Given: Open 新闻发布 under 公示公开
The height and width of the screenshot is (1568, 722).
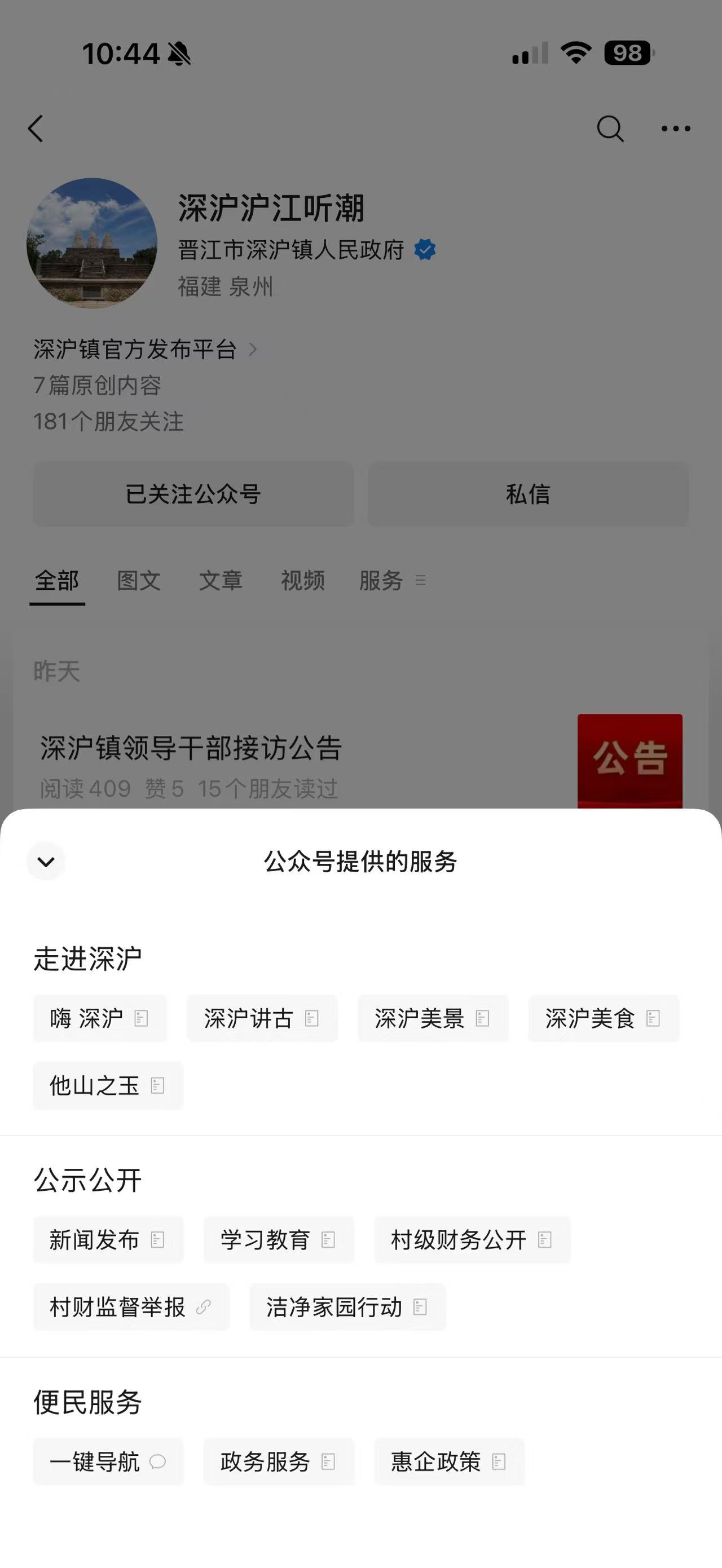Looking at the screenshot, I should 108,1240.
